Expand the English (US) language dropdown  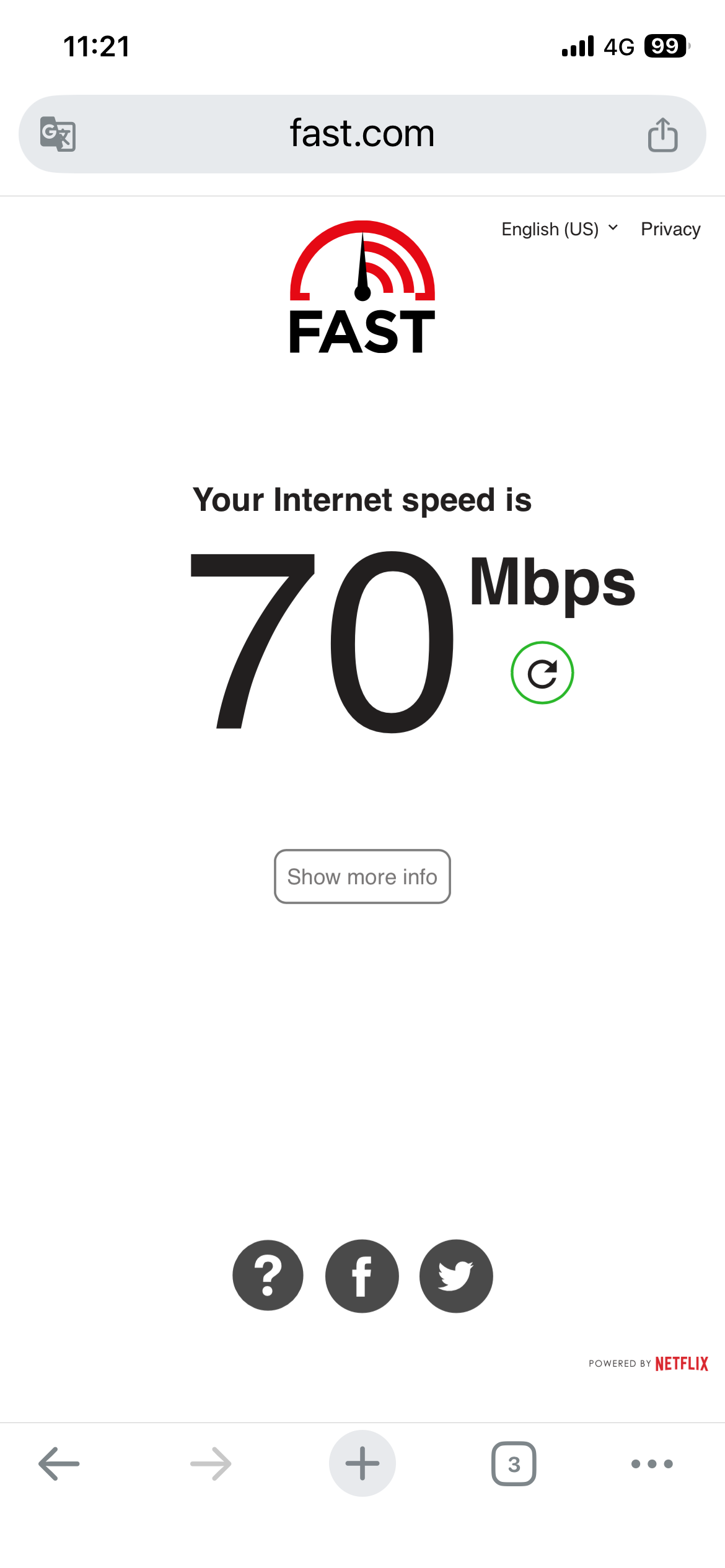(x=559, y=229)
